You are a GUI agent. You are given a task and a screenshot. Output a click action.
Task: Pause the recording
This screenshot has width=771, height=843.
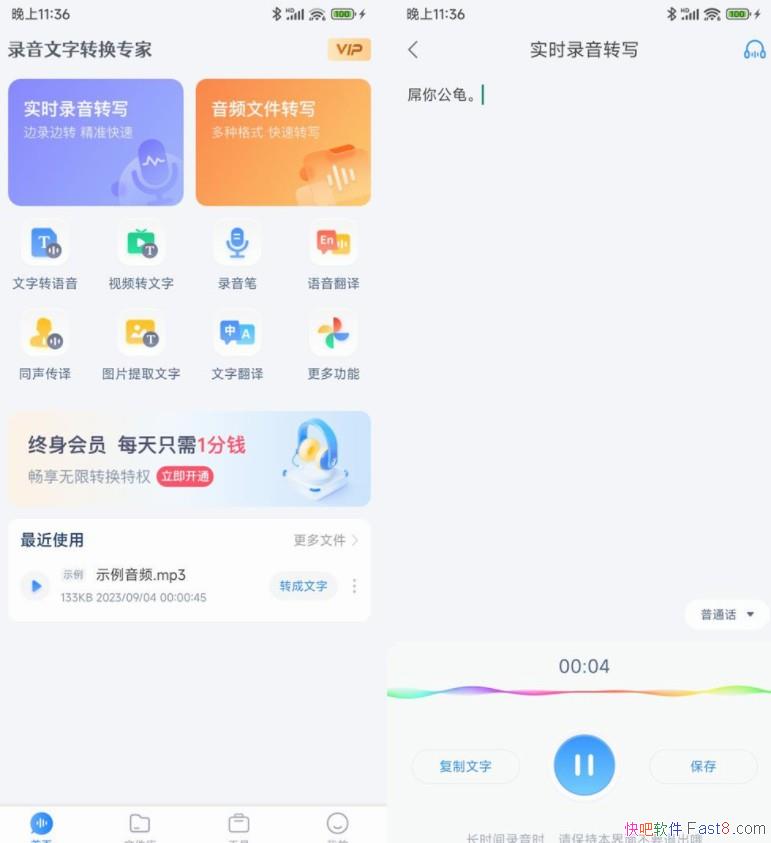tap(584, 766)
